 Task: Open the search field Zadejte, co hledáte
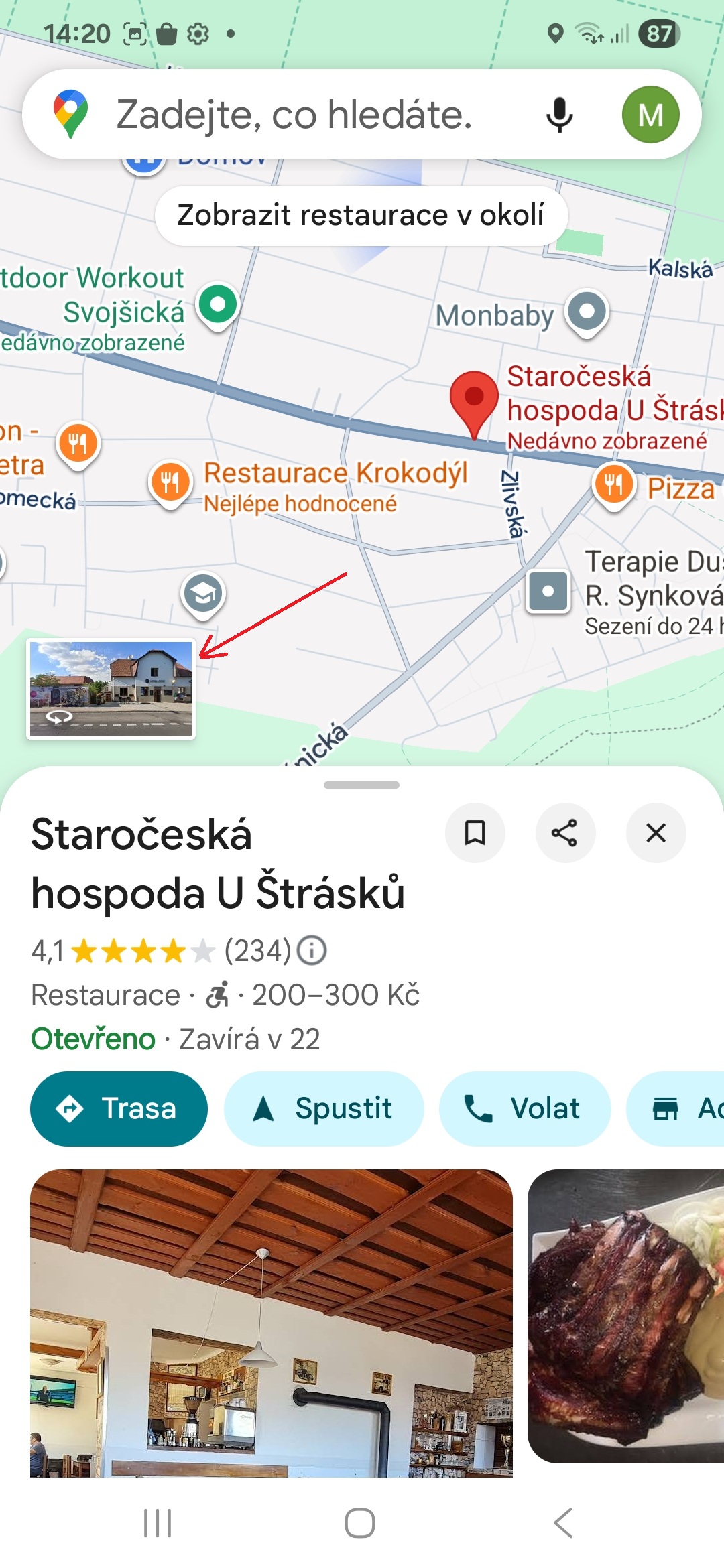[295, 115]
